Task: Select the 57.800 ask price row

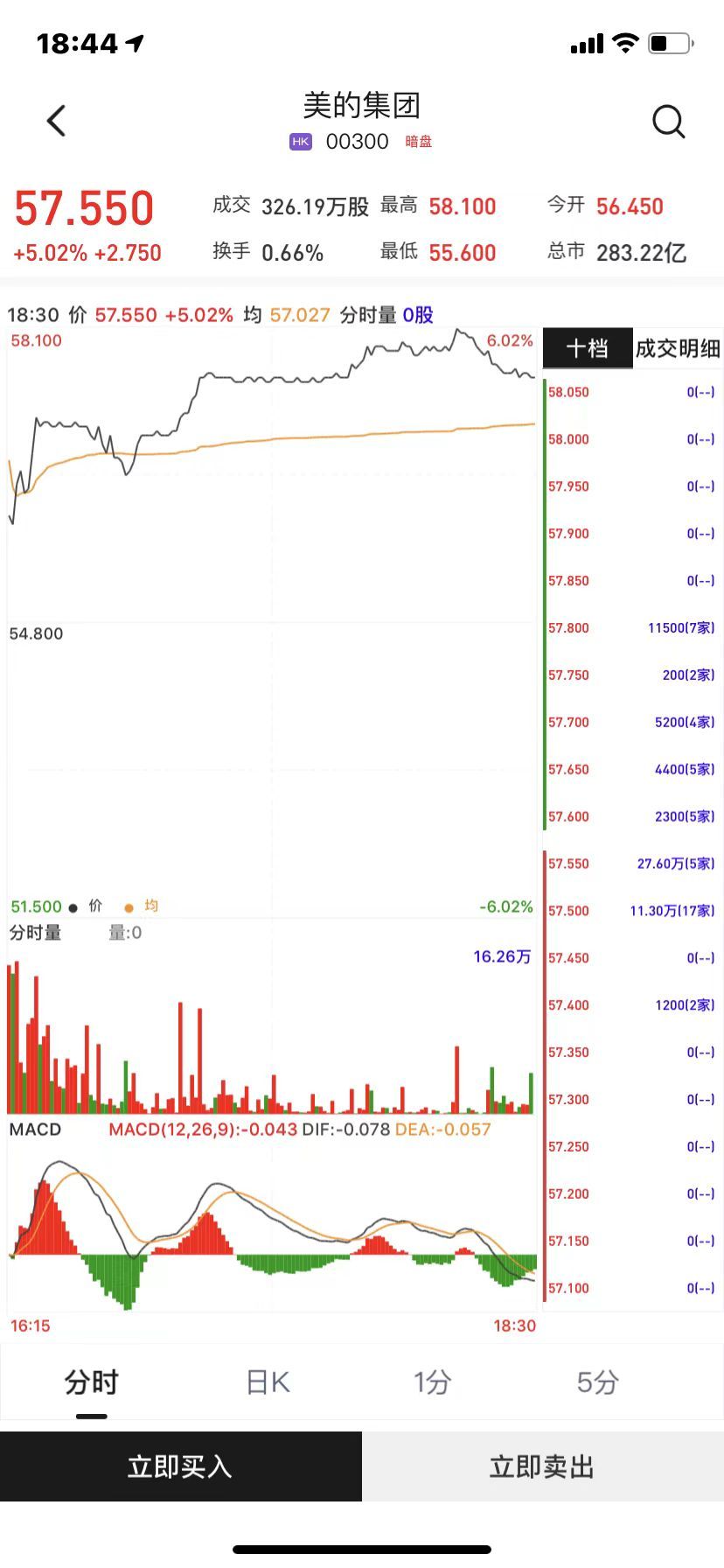Action: 631,627
